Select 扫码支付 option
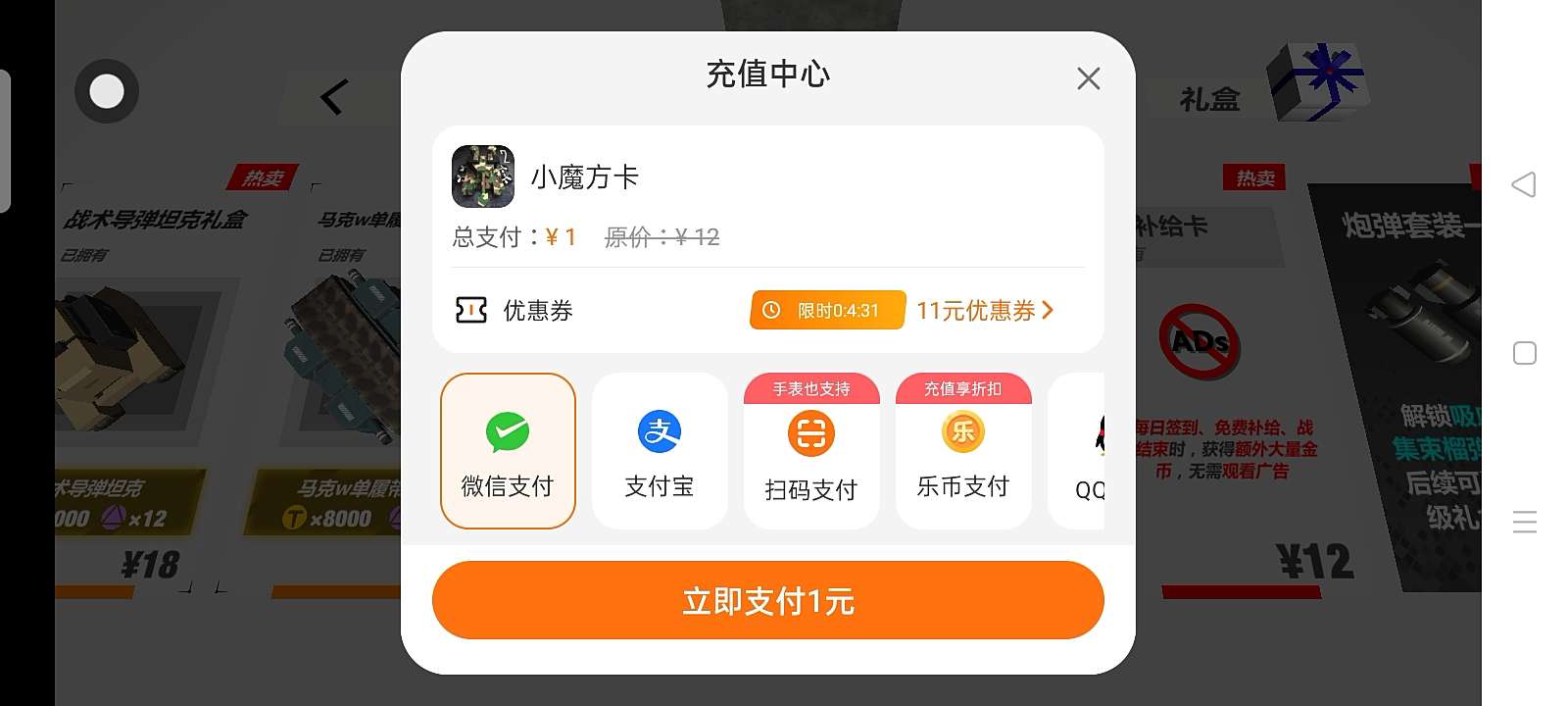1568x706 pixels. (811, 453)
